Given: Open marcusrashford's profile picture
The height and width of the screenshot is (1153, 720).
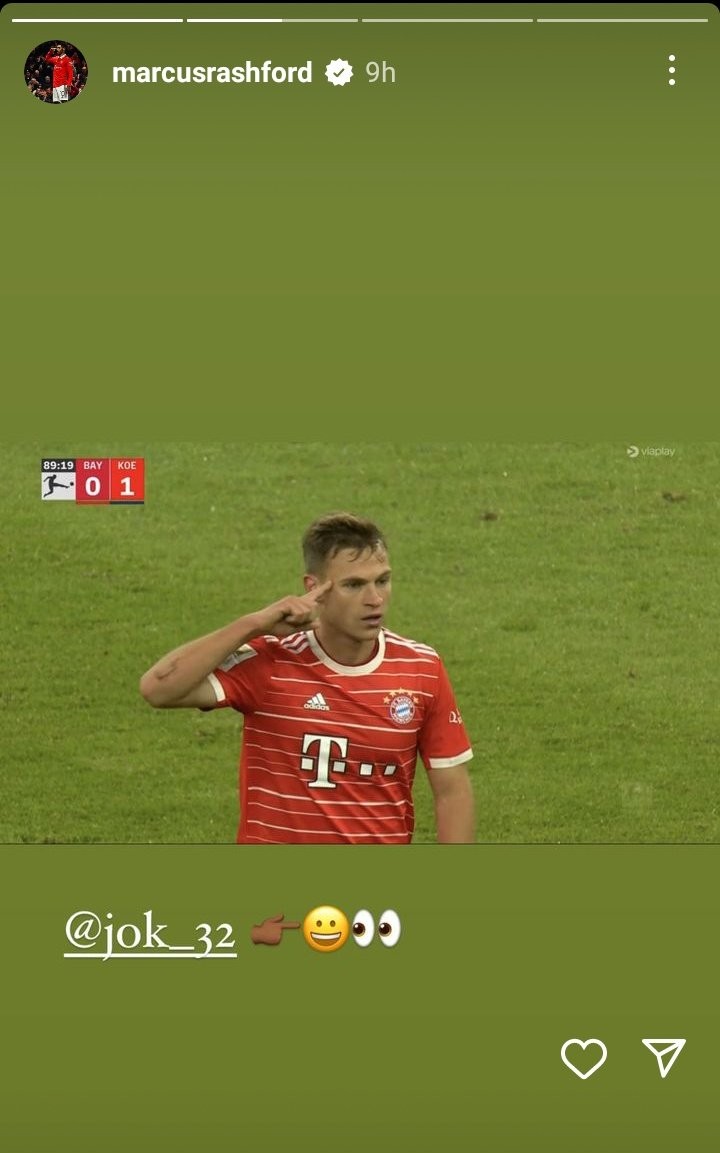Looking at the screenshot, I should point(56,72).
